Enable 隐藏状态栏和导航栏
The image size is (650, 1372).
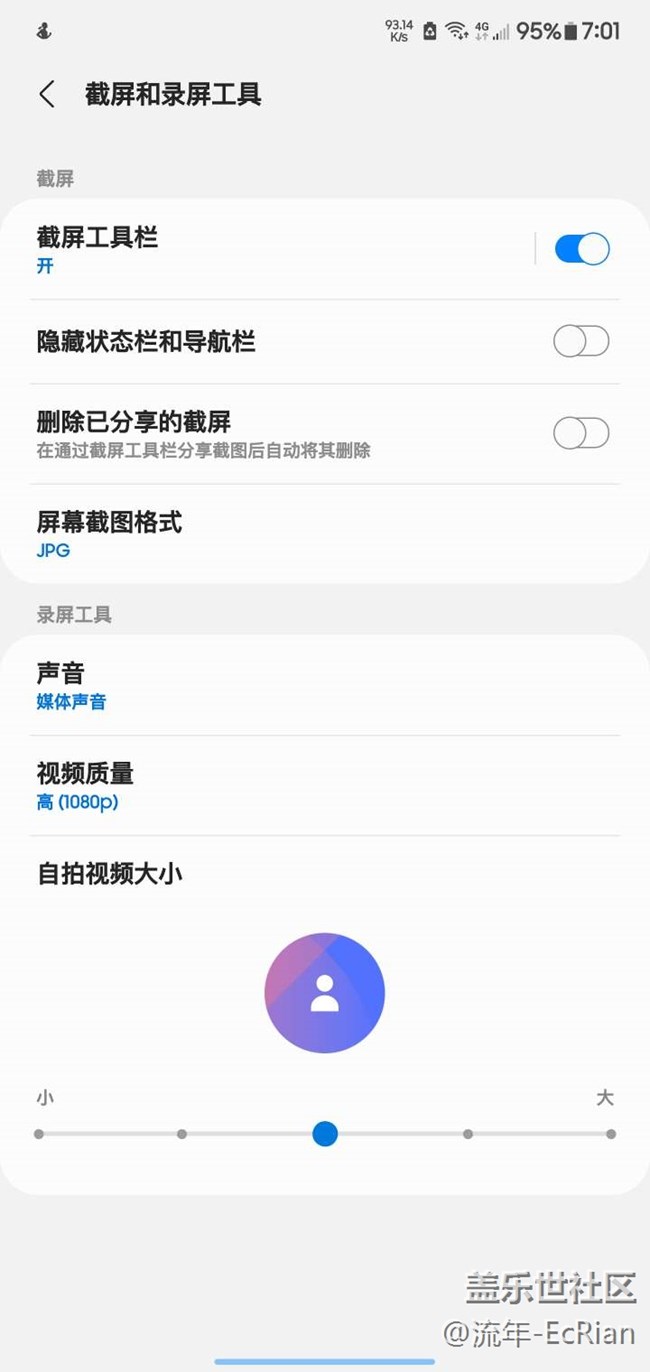581,342
